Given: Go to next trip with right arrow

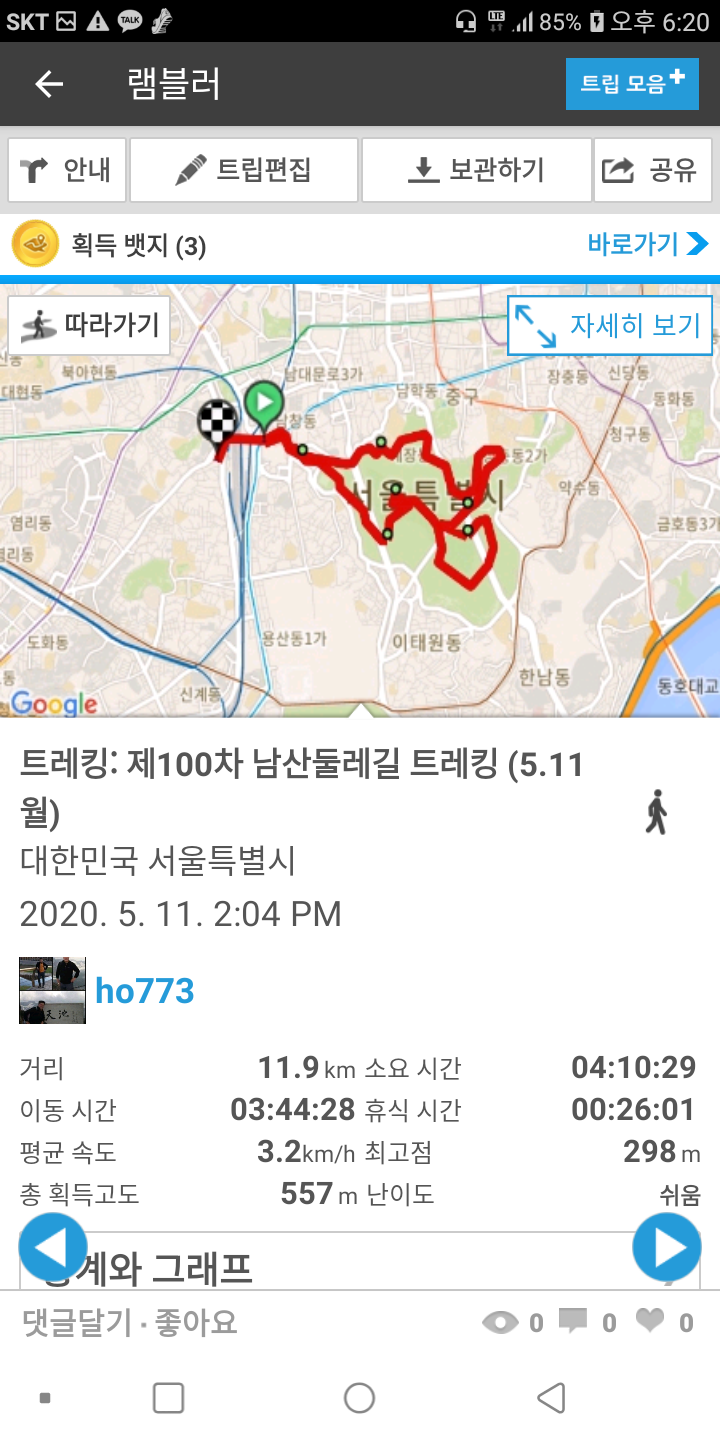Looking at the screenshot, I should click(666, 1247).
